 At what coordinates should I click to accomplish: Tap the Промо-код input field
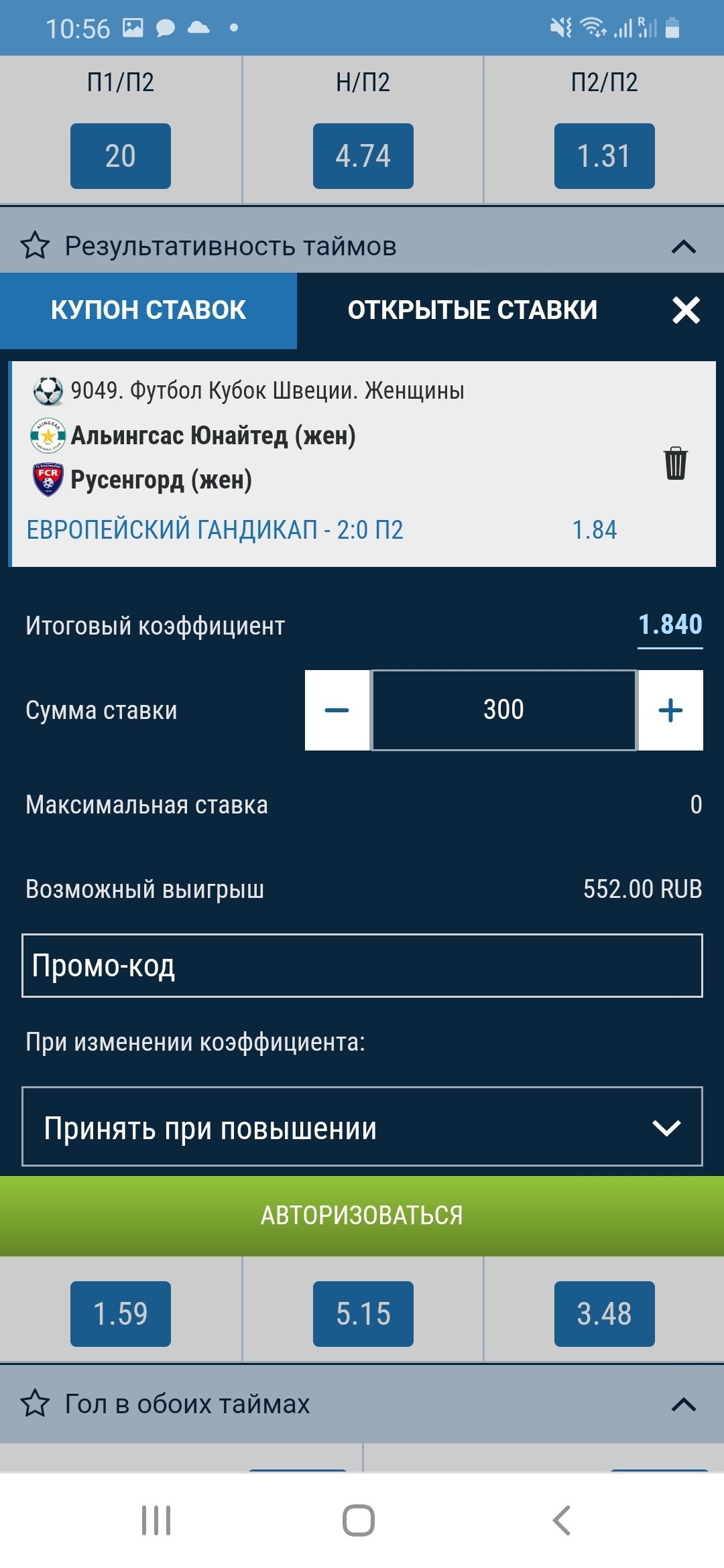pos(362,966)
